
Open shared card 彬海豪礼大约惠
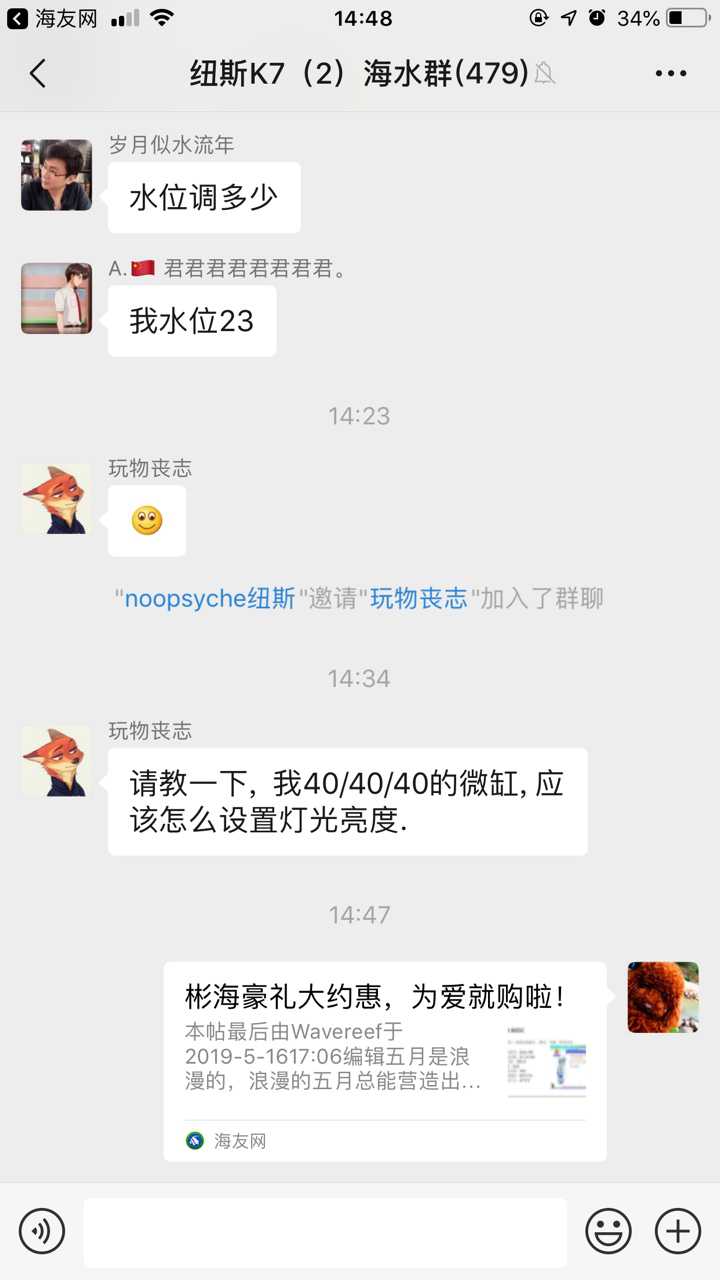coord(385,1060)
